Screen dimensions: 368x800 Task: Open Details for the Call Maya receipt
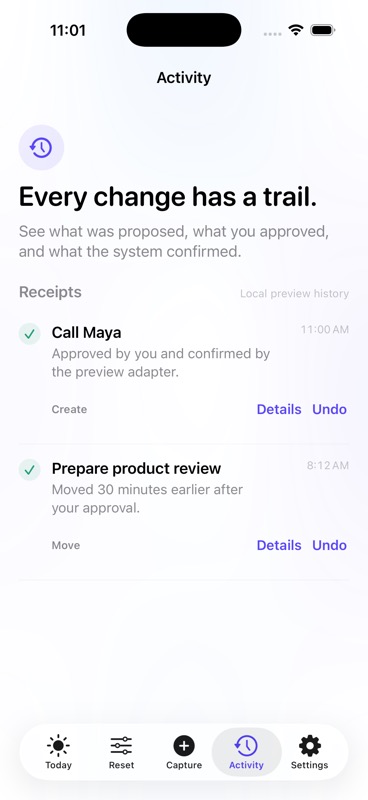pyautogui.click(x=279, y=409)
